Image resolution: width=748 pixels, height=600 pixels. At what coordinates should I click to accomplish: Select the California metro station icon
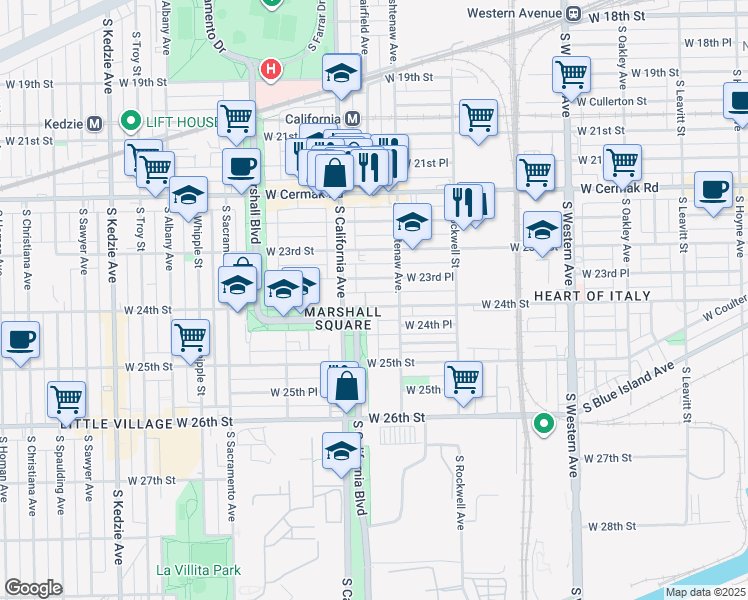click(x=353, y=119)
